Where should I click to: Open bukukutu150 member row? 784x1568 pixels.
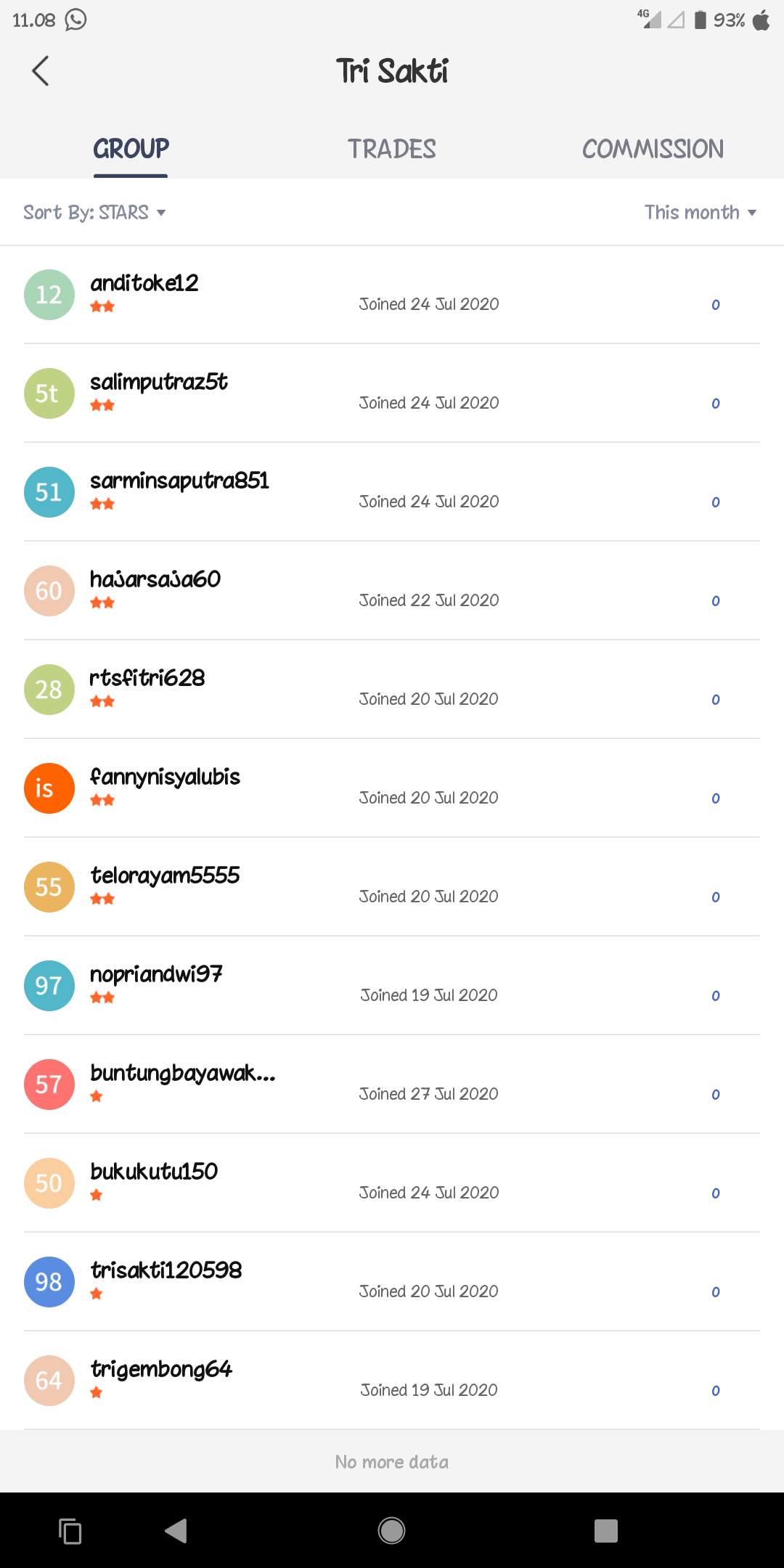(x=392, y=1183)
